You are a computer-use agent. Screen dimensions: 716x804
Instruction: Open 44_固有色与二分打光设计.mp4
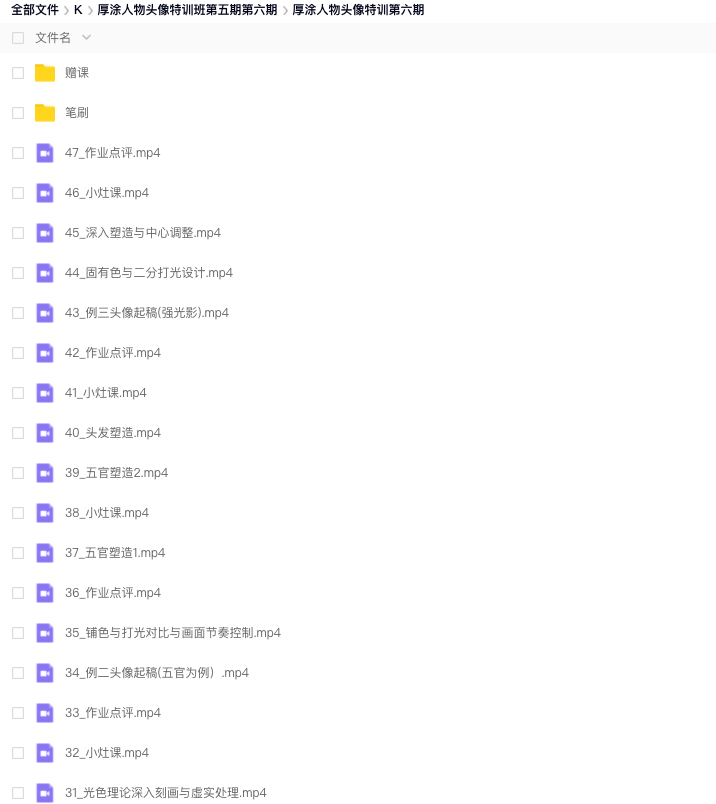[148, 273]
